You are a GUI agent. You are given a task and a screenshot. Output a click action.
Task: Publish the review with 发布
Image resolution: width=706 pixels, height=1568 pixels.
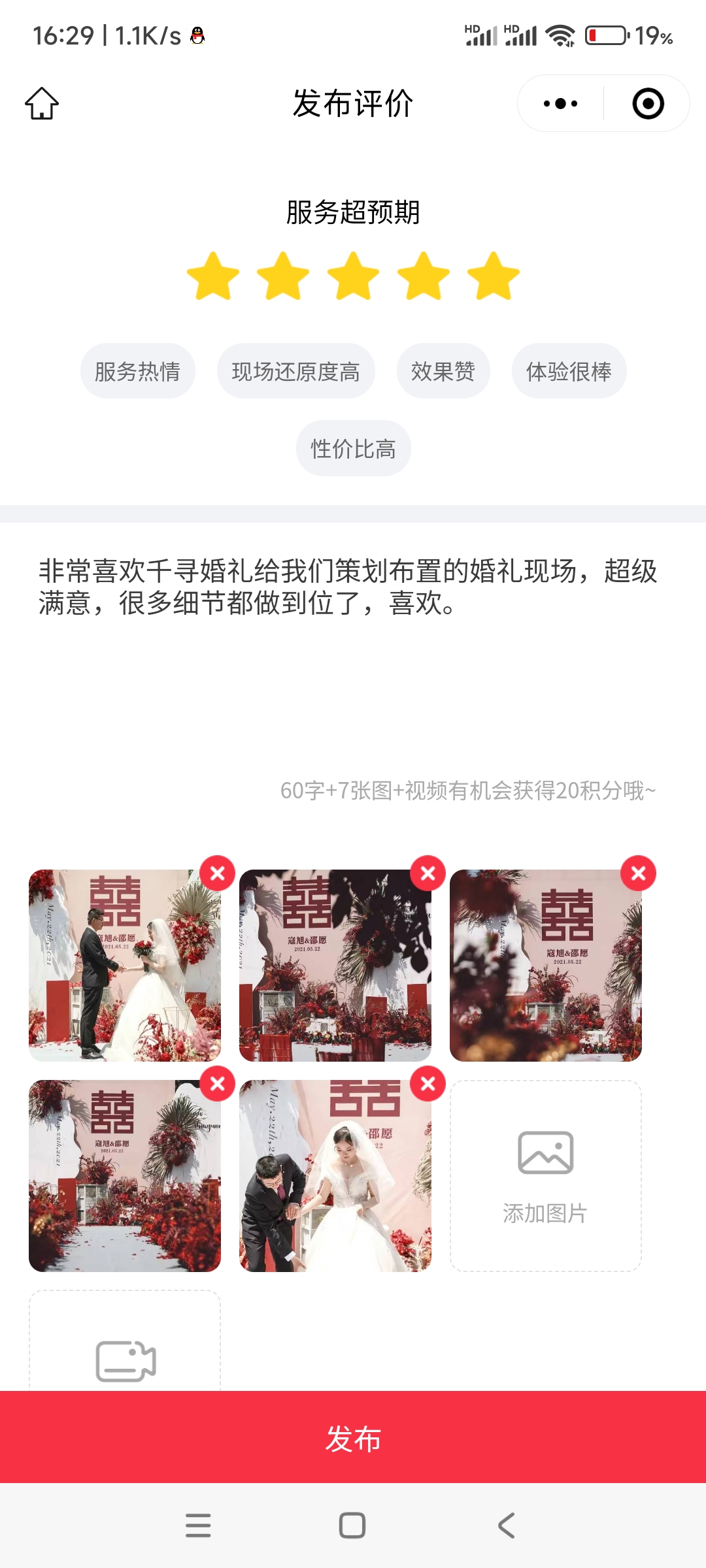(353, 1438)
